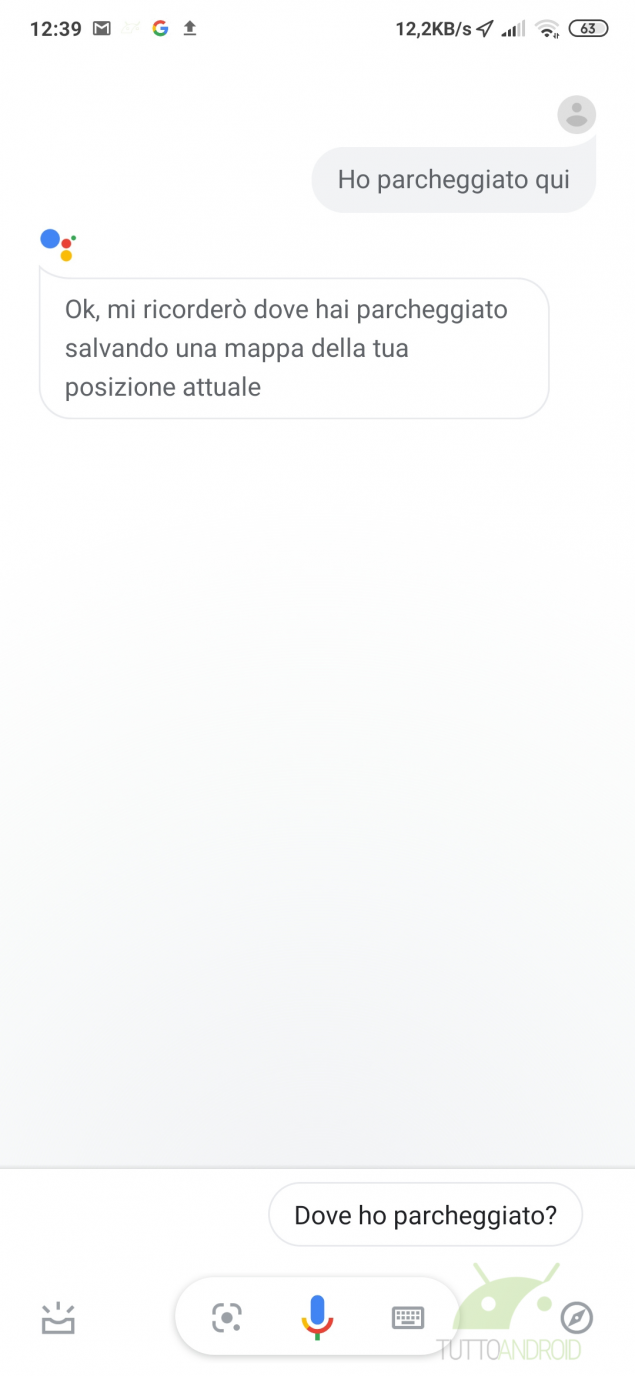Open the user profile avatar

point(576,115)
